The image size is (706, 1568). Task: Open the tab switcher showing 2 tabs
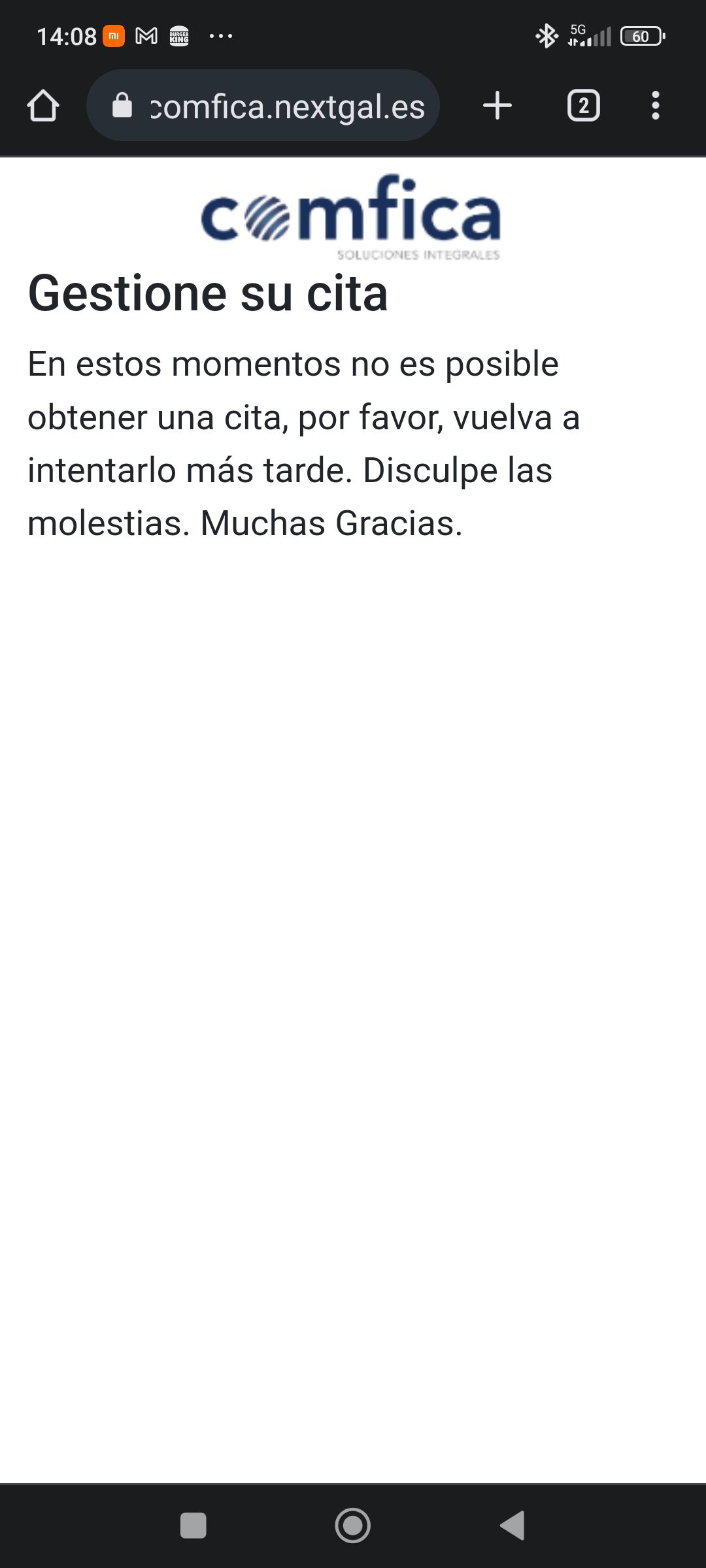pyautogui.click(x=584, y=106)
